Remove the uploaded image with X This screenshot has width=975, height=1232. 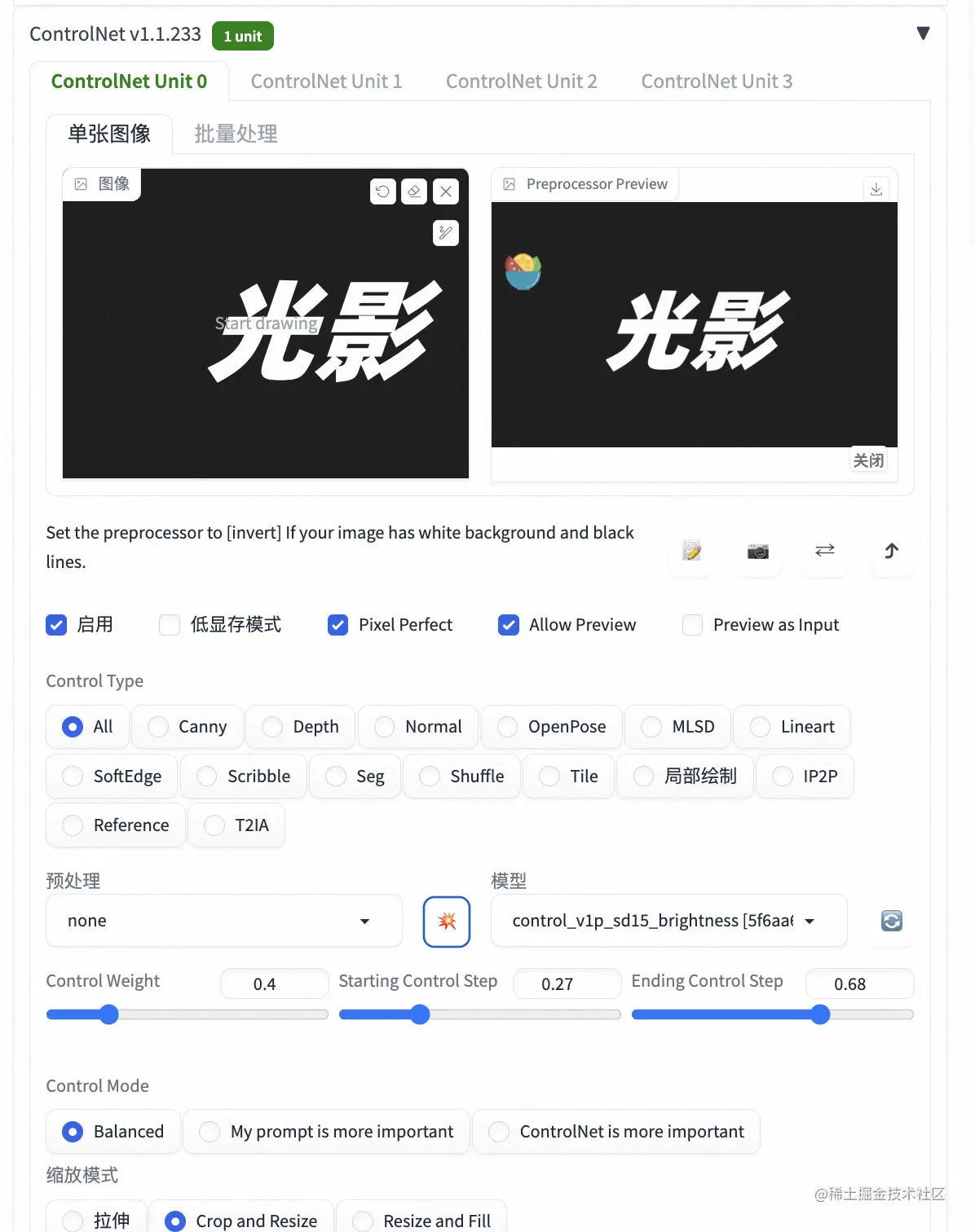pyautogui.click(x=446, y=191)
